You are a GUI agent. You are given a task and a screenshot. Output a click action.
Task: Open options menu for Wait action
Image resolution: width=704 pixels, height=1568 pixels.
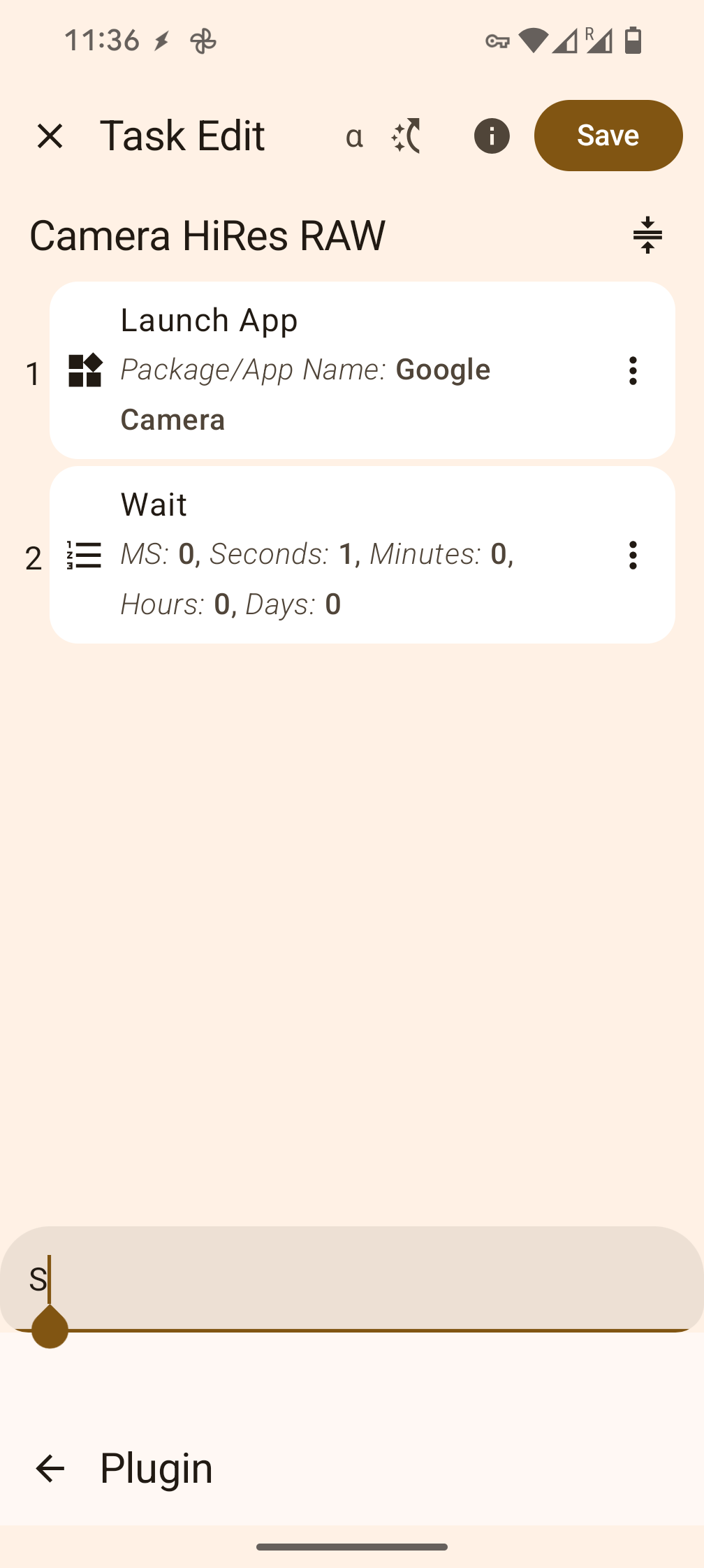coord(633,555)
